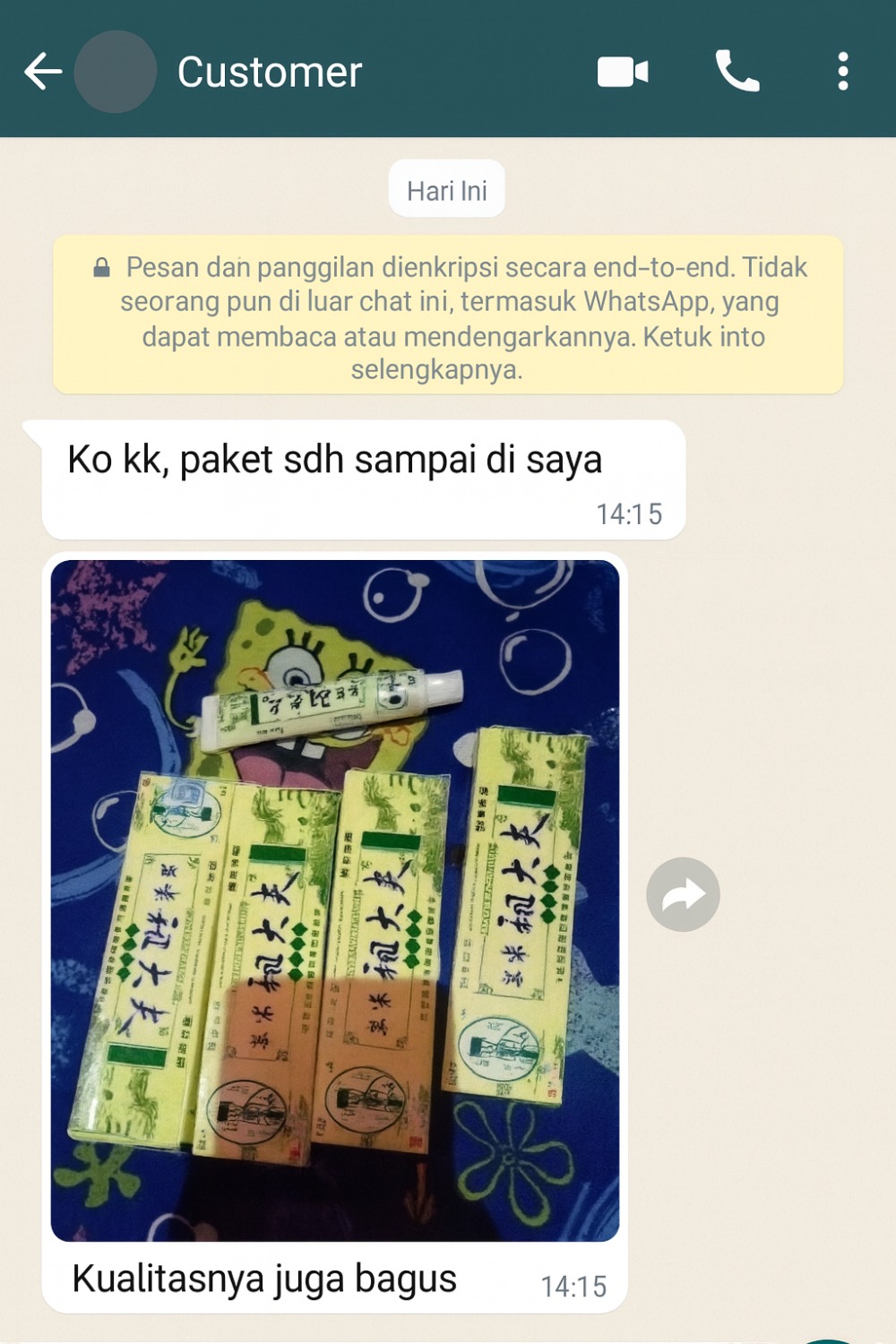This screenshot has width=896, height=1344.
Task: Start a video call with Customer
Action: 623,72
